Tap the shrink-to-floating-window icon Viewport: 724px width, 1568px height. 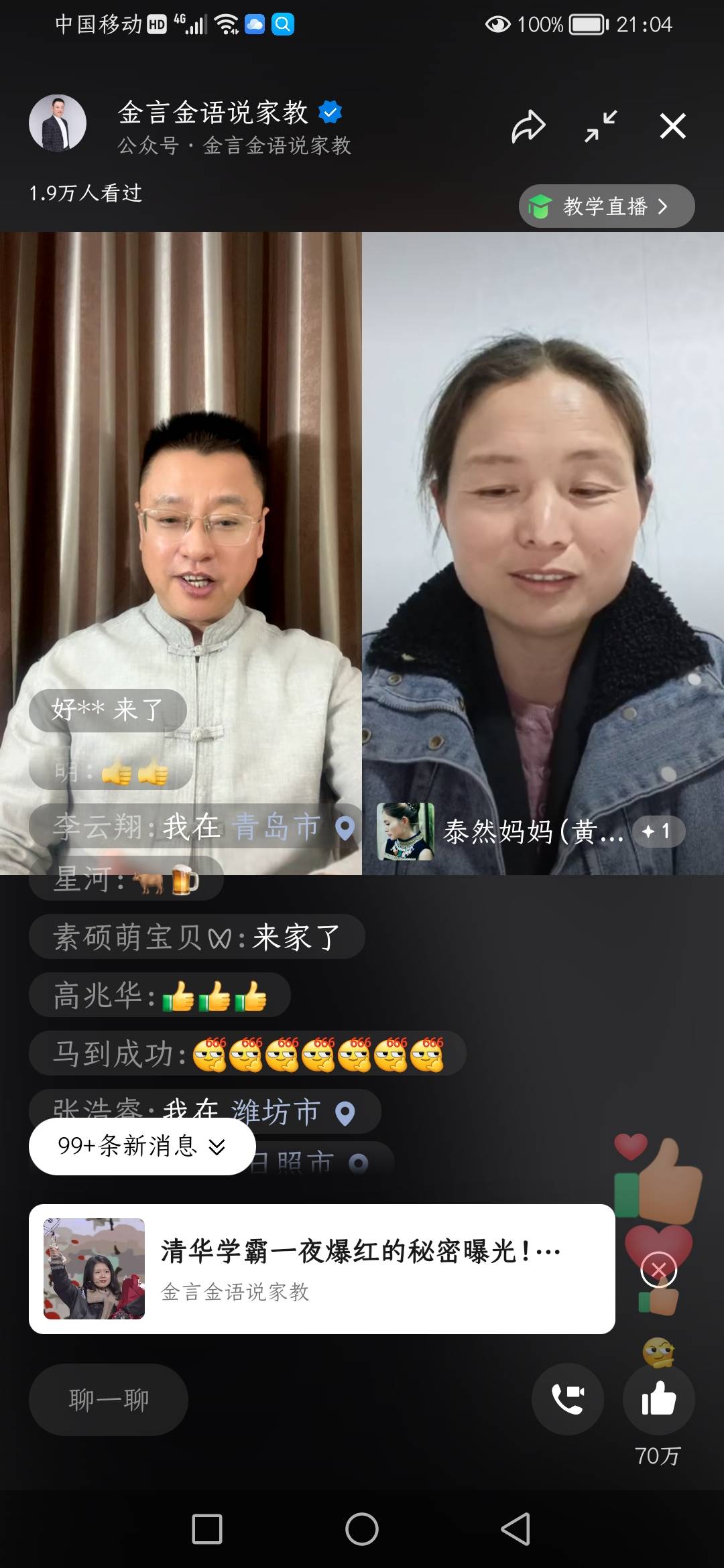click(x=600, y=125)
